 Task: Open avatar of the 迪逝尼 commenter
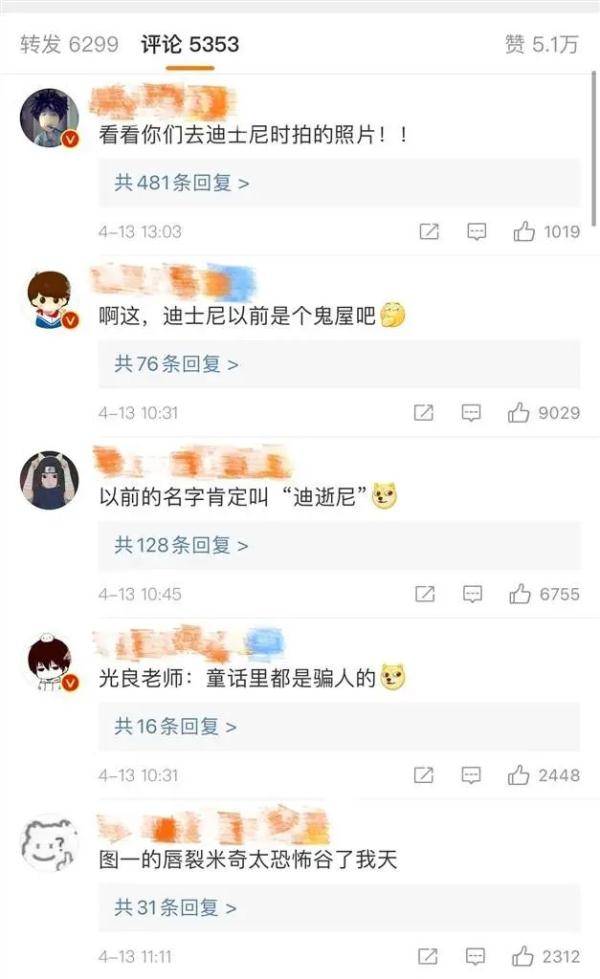coord(49,480)
